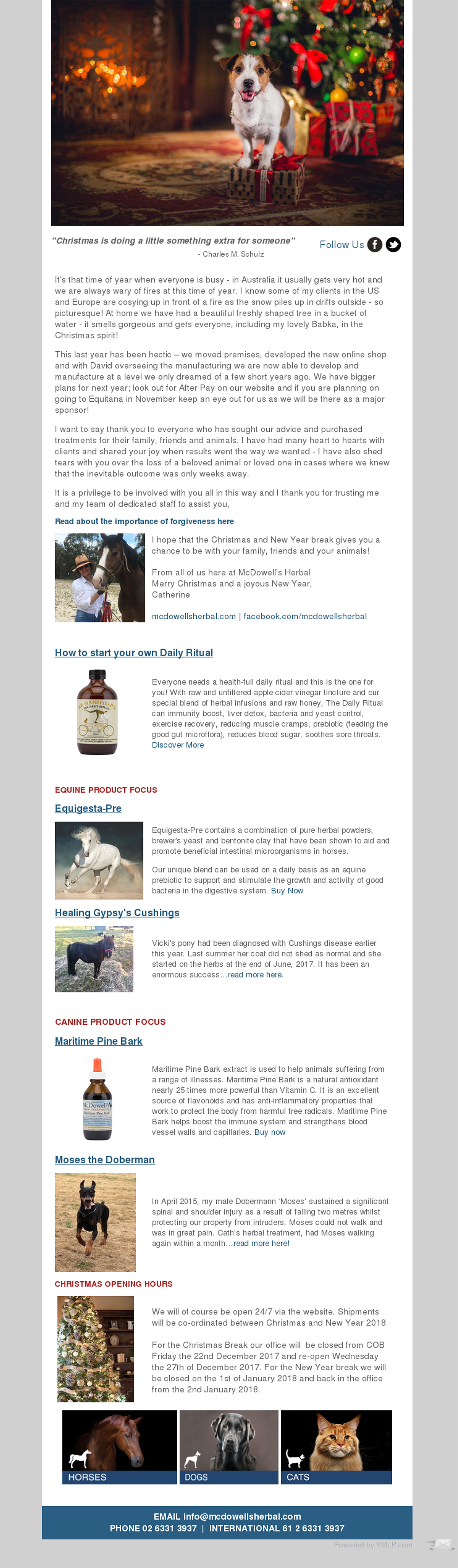Tap Buy Now for Equigesta-Pre
This screenshot has height=1568, width=458.
(x=287, y=891)
